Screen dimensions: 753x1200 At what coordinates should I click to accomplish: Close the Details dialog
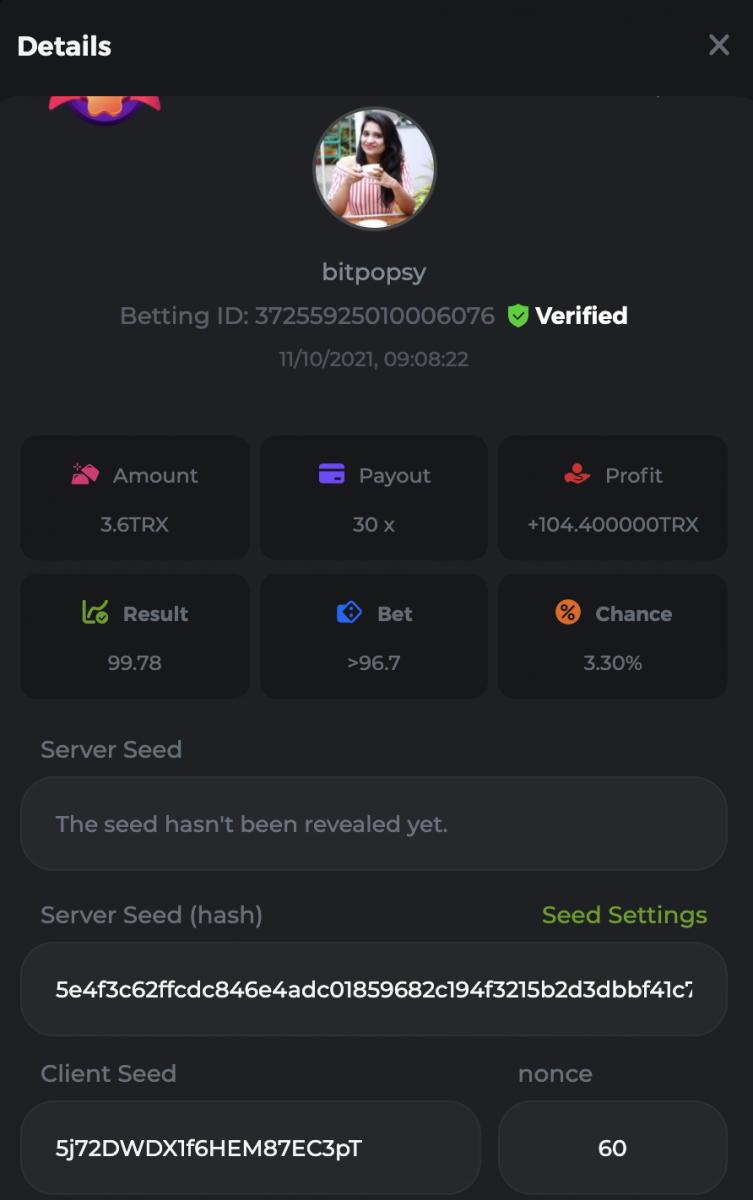[718, 45]
